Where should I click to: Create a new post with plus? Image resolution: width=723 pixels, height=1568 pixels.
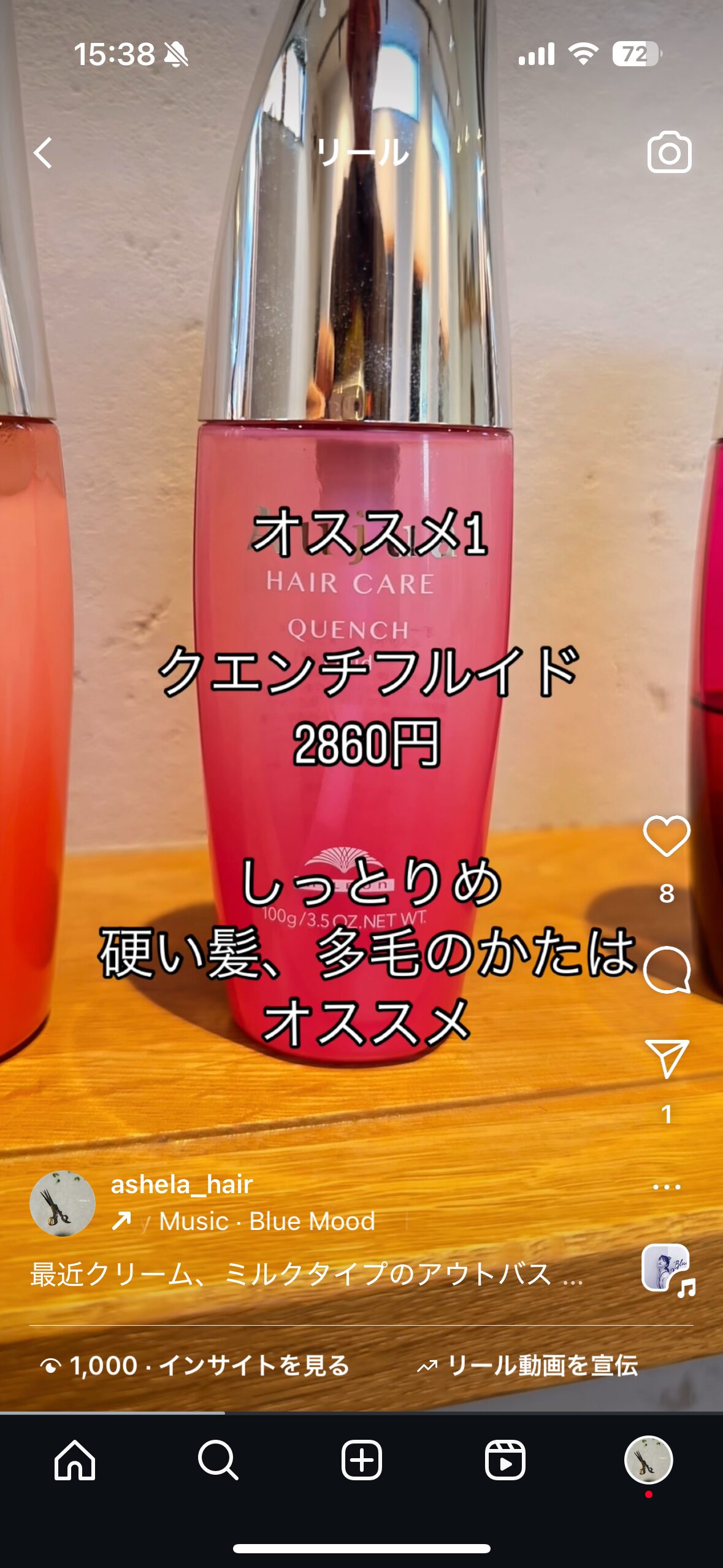(362, 1460)
